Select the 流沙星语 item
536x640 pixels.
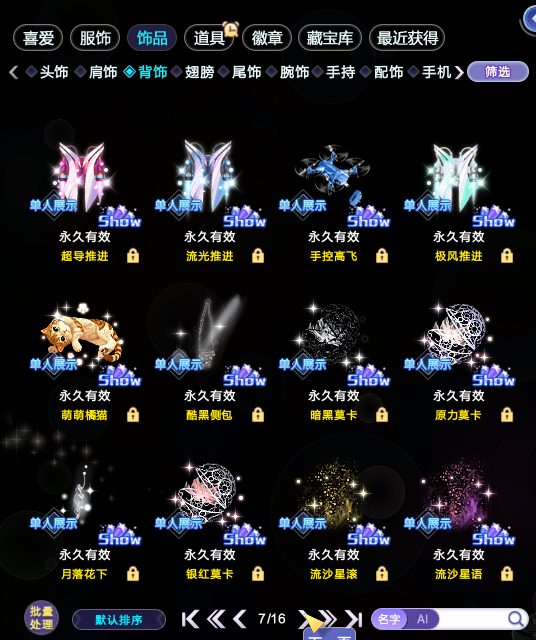(x=459, y=500)
